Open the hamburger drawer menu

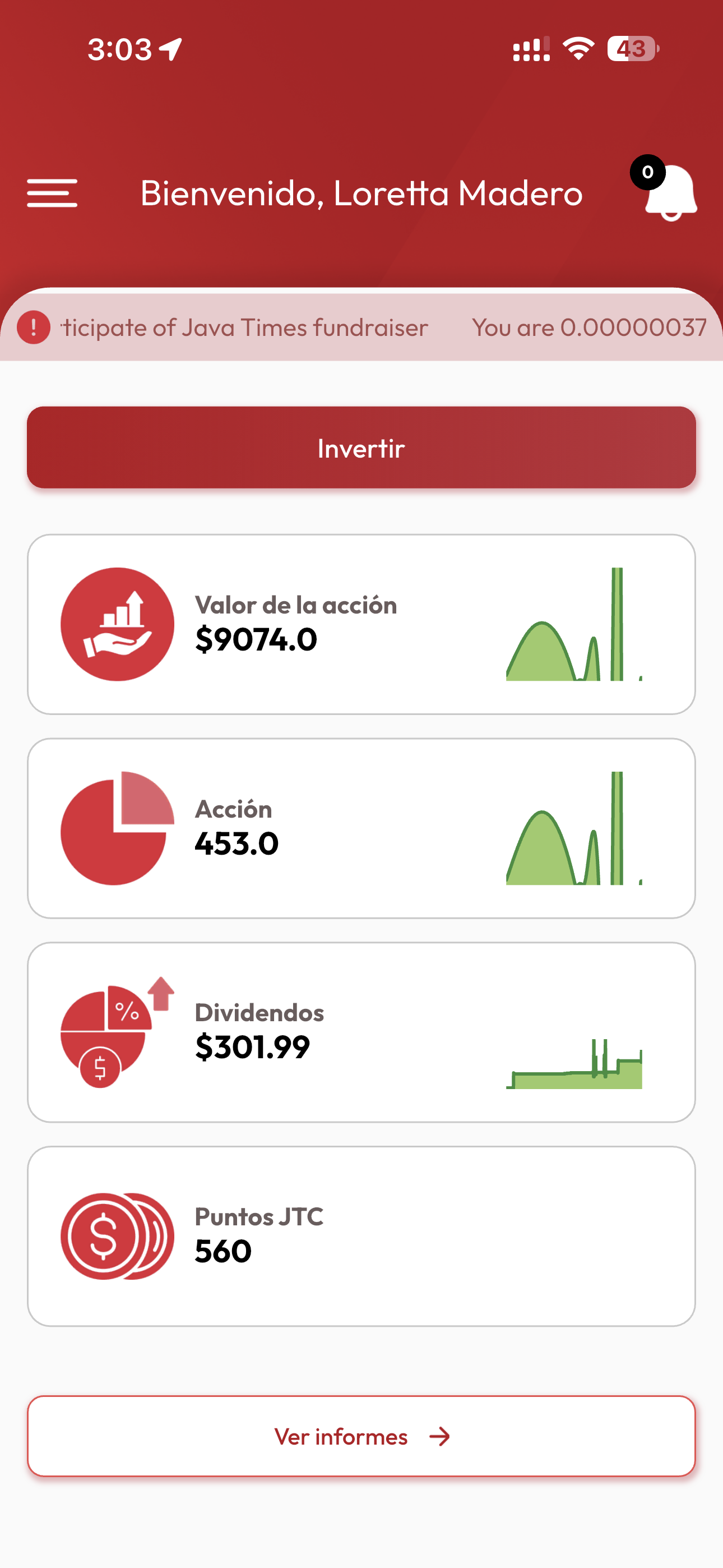click(52, 193)
